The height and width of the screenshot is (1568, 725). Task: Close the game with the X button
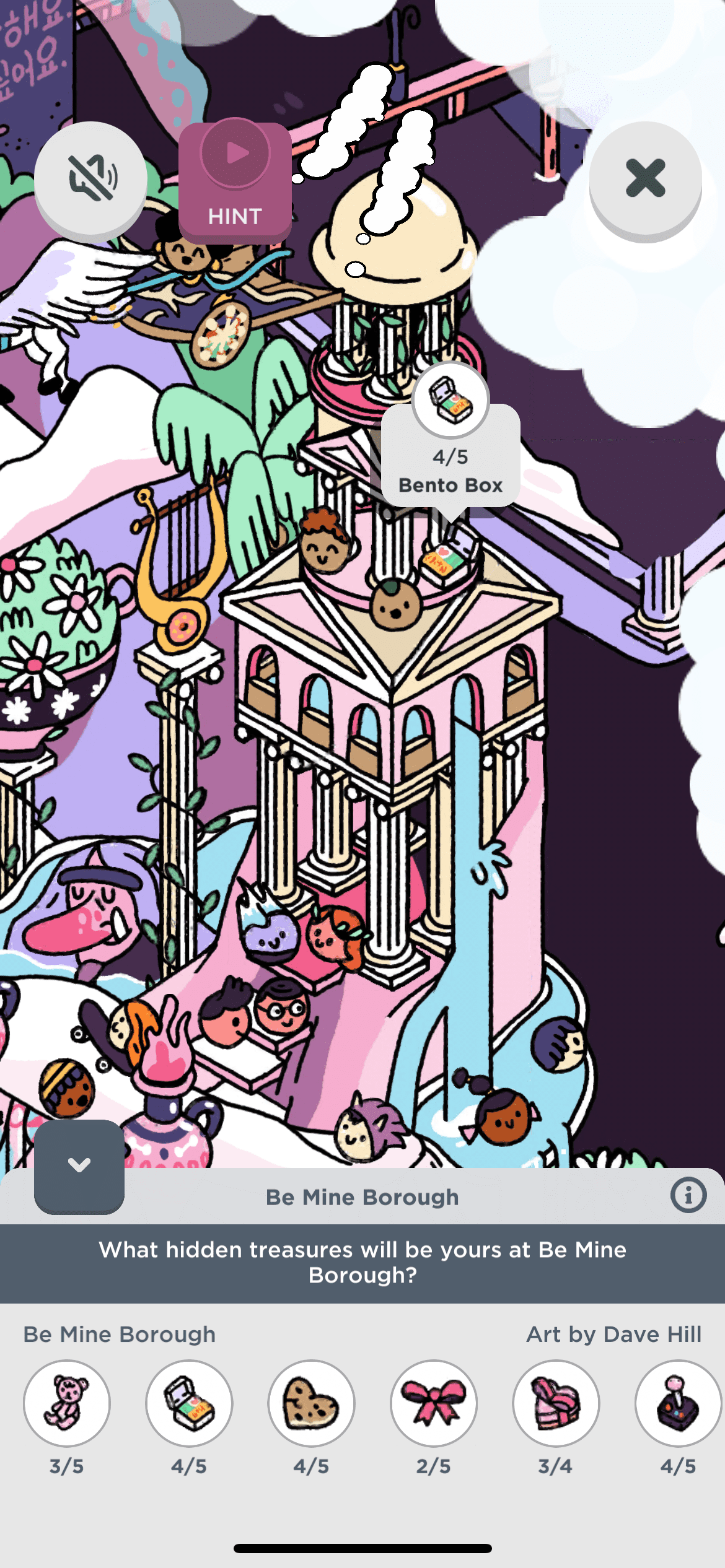pos(645,178)
